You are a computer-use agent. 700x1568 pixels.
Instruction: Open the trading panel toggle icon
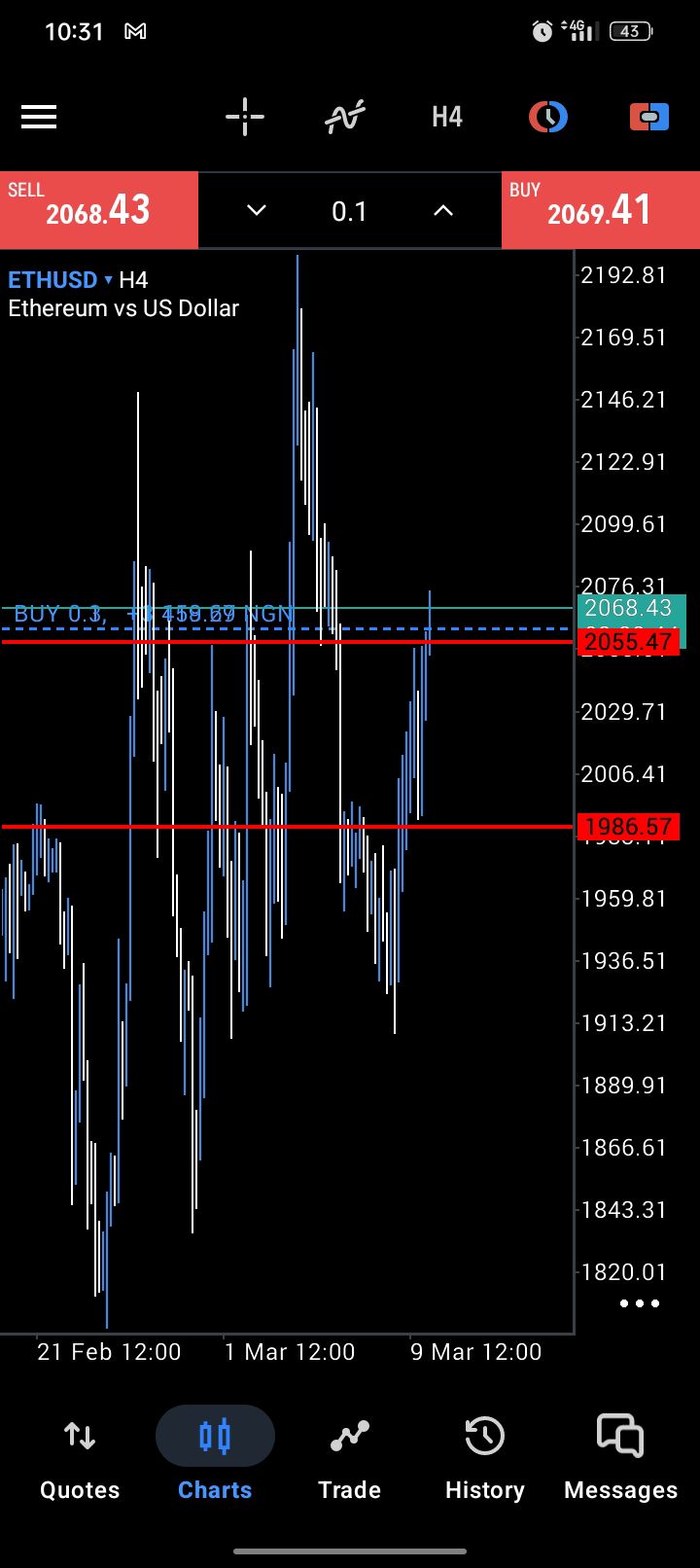648,118
